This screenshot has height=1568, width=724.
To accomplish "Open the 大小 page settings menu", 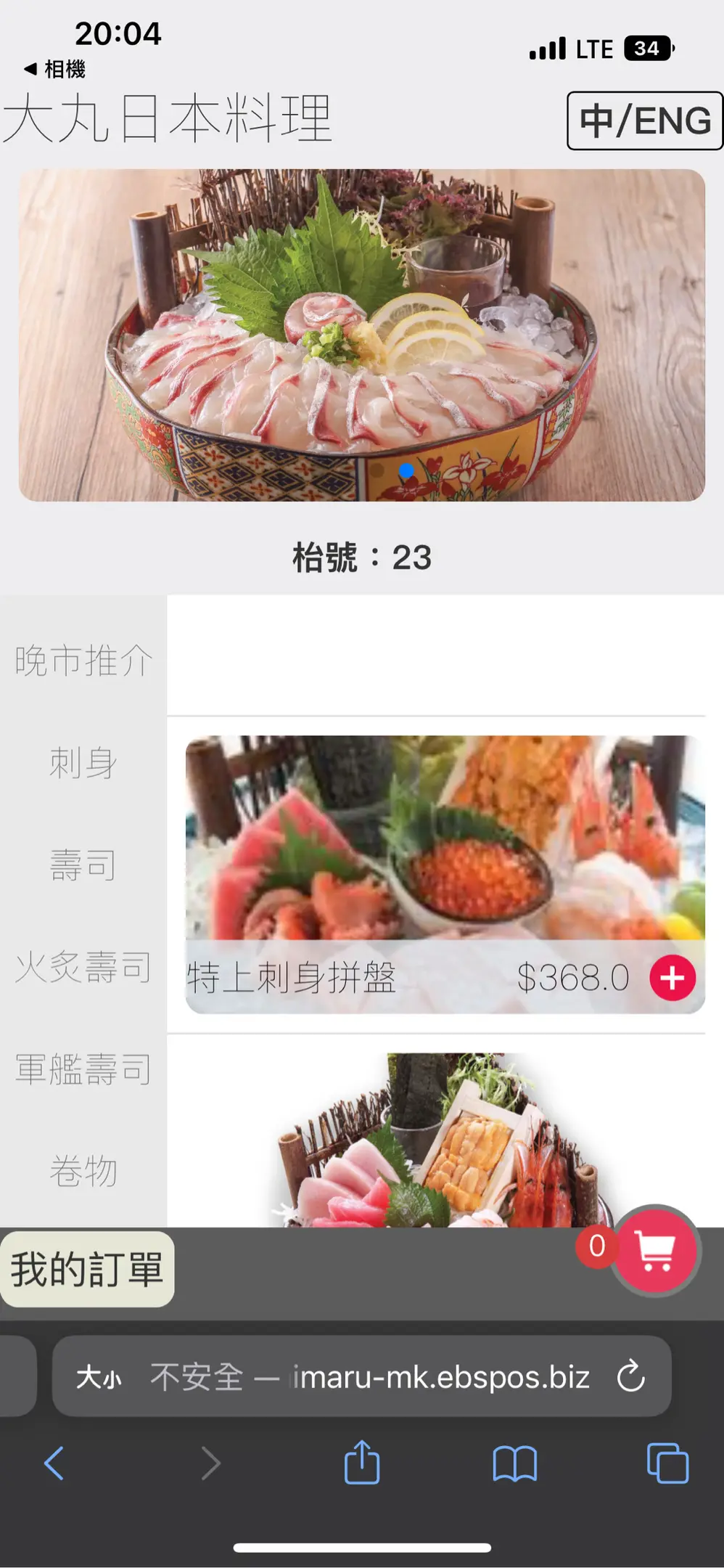I will (99, 1377).
